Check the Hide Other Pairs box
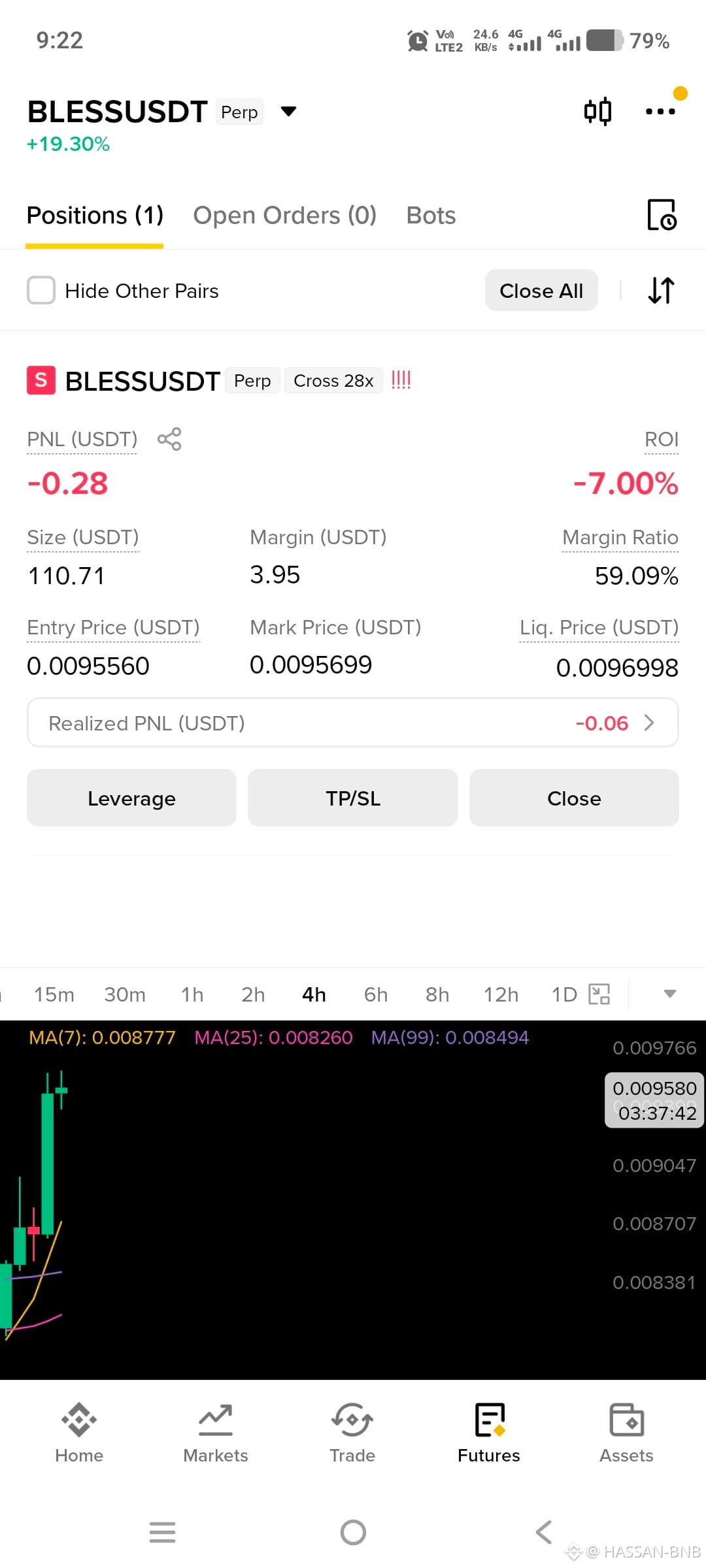 point(41,290)
